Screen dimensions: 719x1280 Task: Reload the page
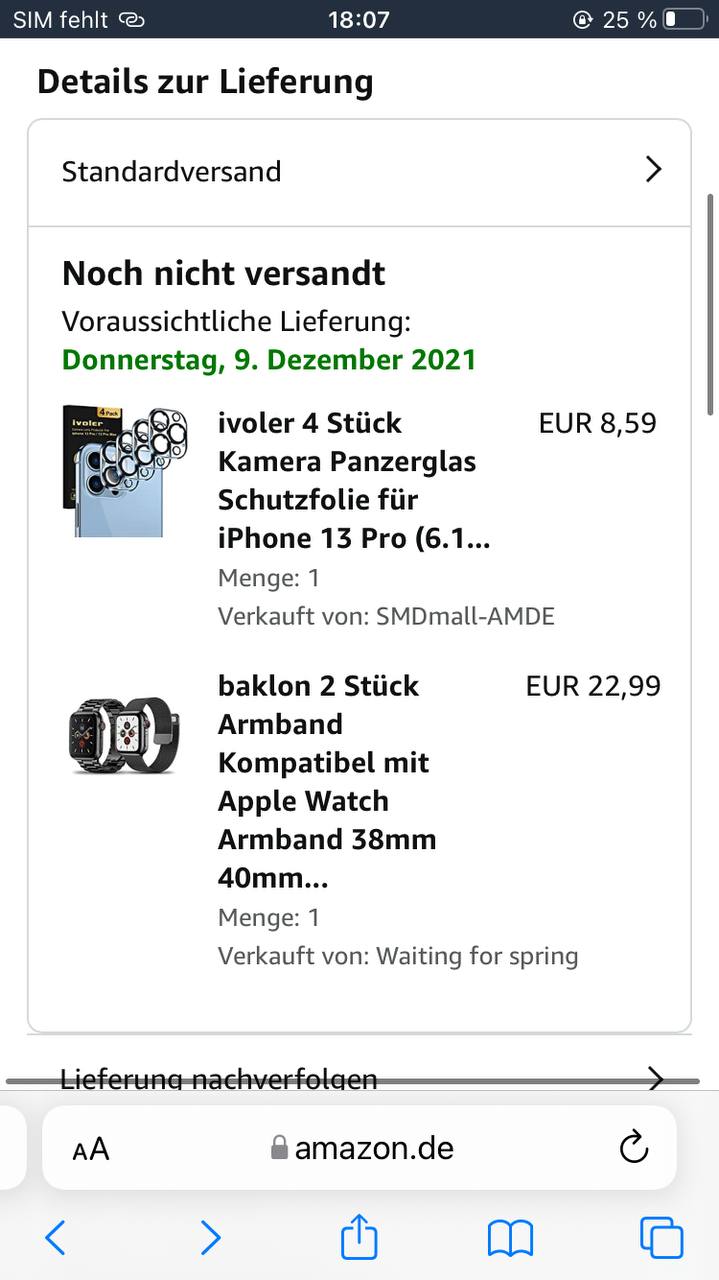tap(634, 1148)
